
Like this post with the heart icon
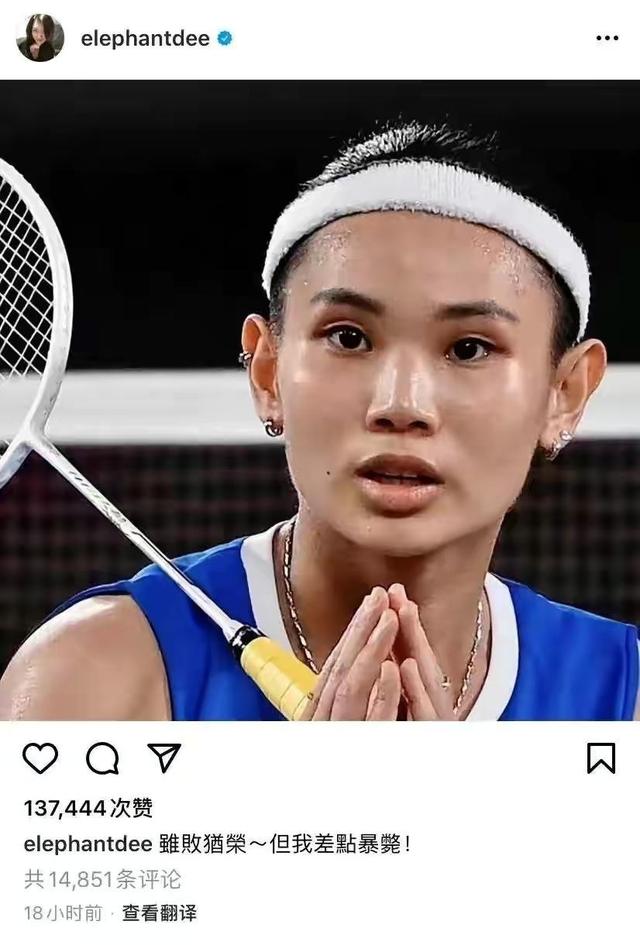(x=40, y=759)
